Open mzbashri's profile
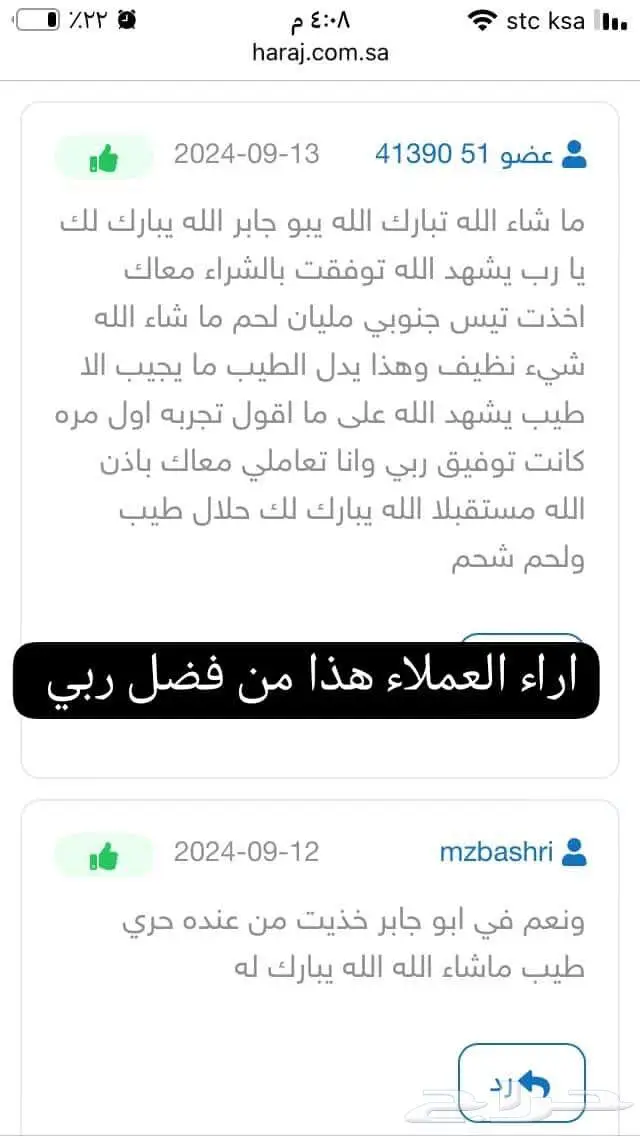This screenshot has height=1136, width=640. tap(496, 852)
